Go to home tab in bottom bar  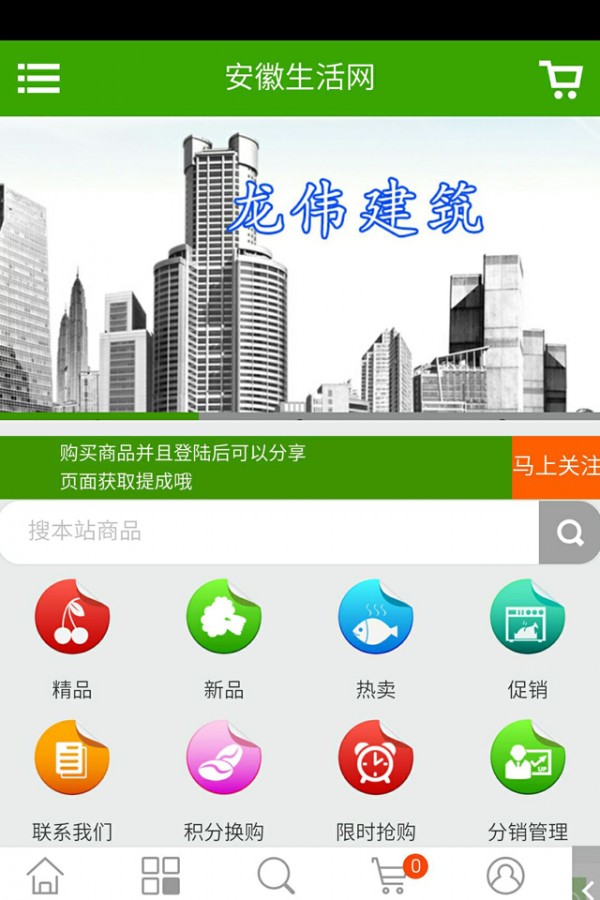(x=44, y=875)
